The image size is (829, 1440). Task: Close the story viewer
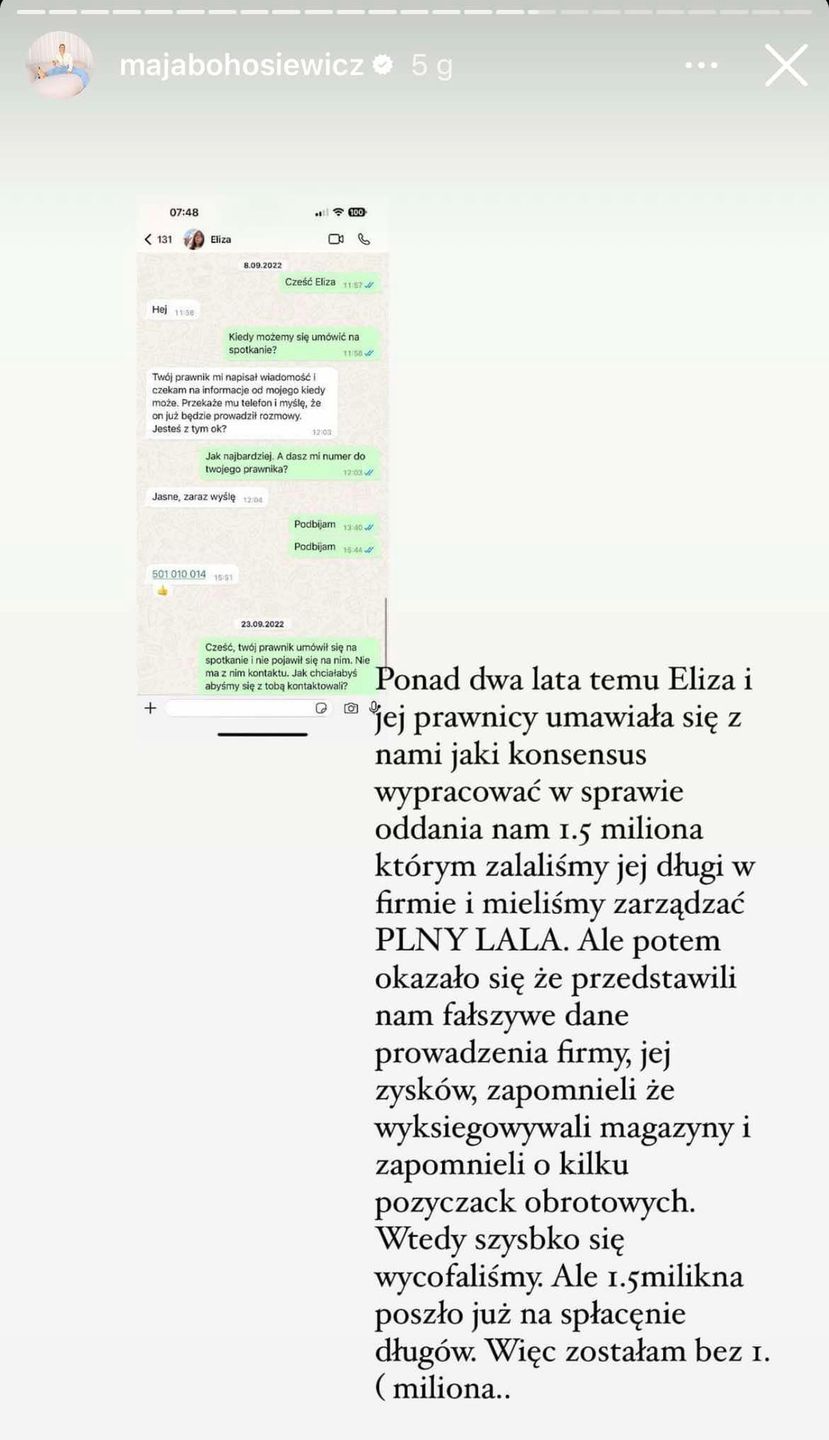click(x=786, y=66)
